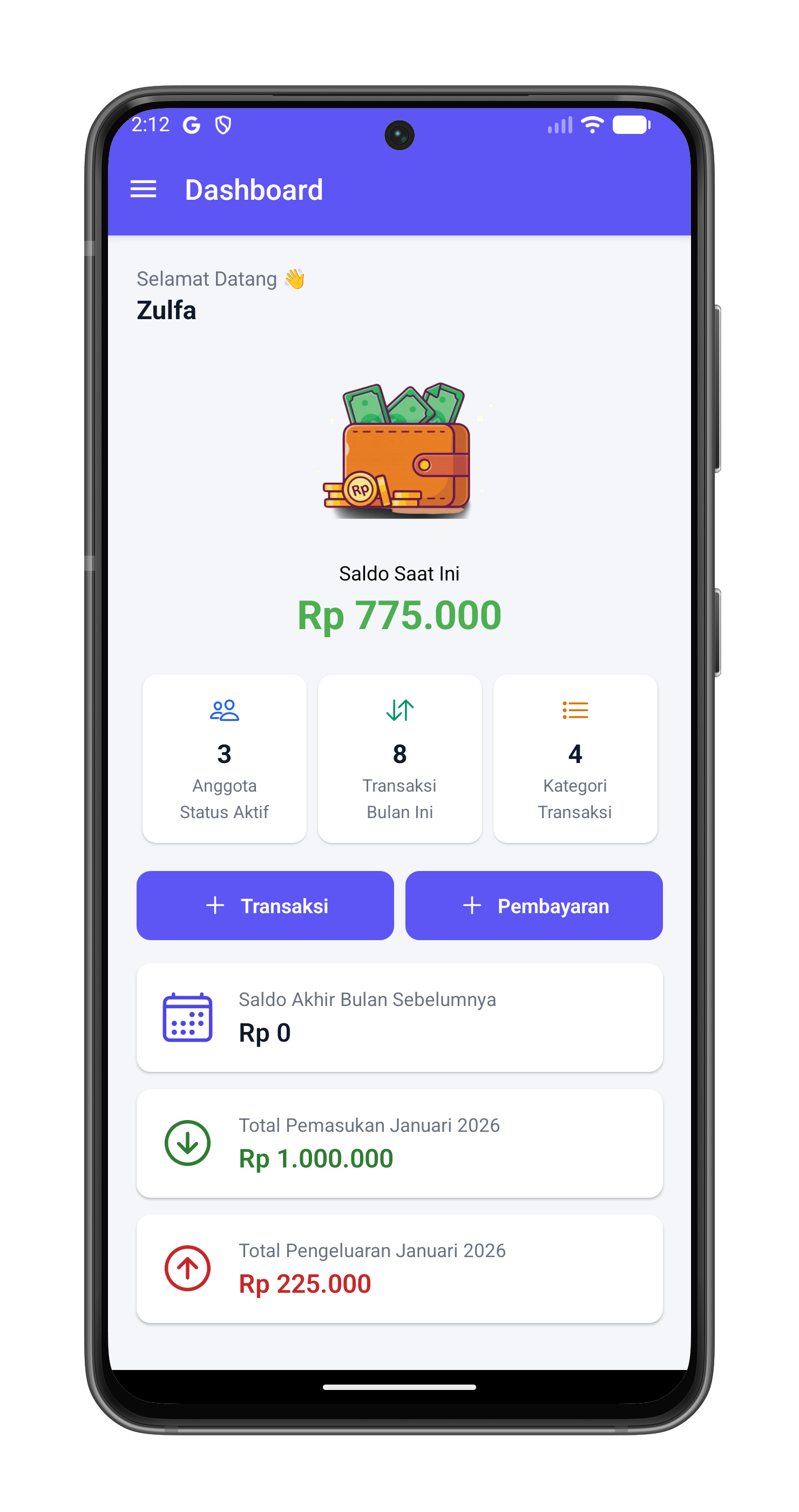Screen dimensions: 799x1512
Task: Open the navigation drawer menu
Action: 143,189
